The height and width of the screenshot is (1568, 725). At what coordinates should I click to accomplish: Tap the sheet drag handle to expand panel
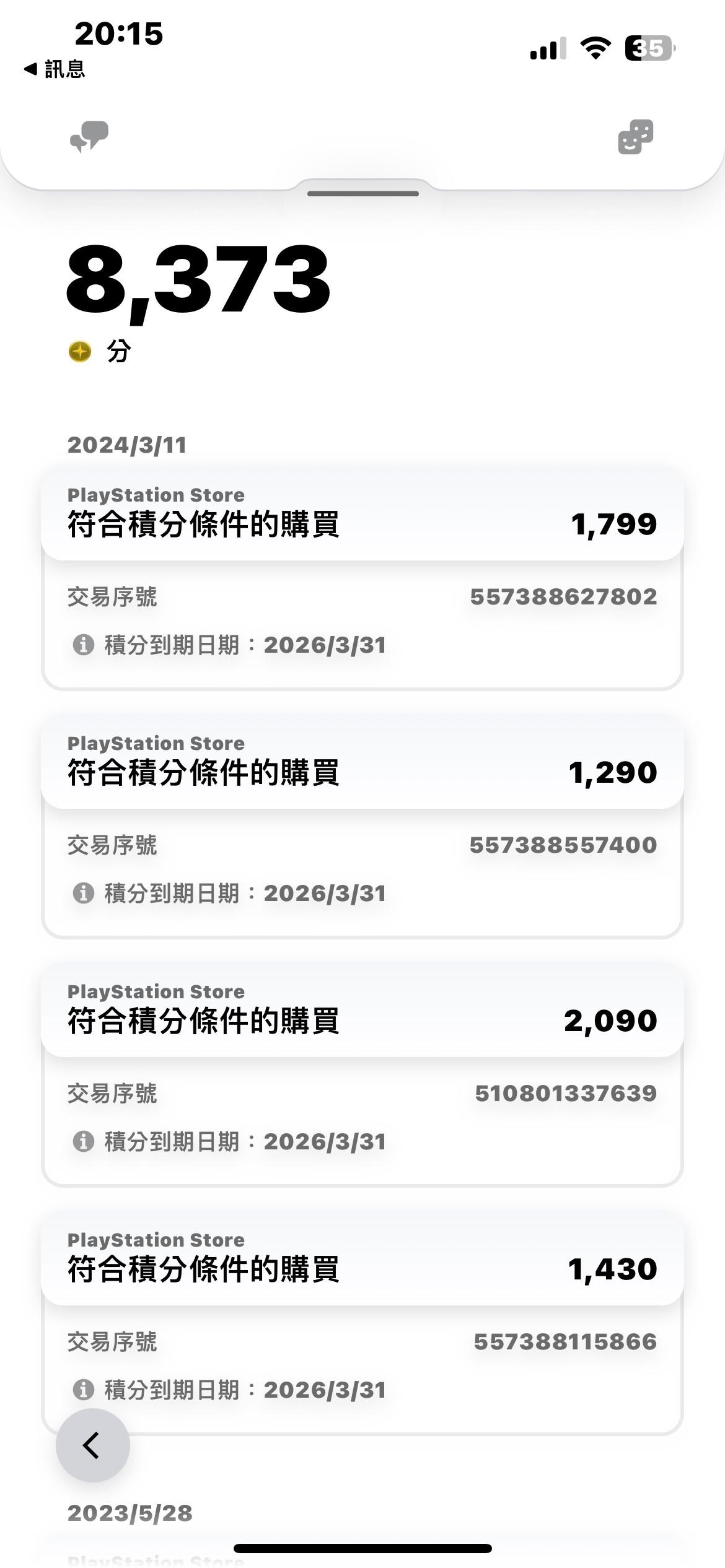[362, 193]
